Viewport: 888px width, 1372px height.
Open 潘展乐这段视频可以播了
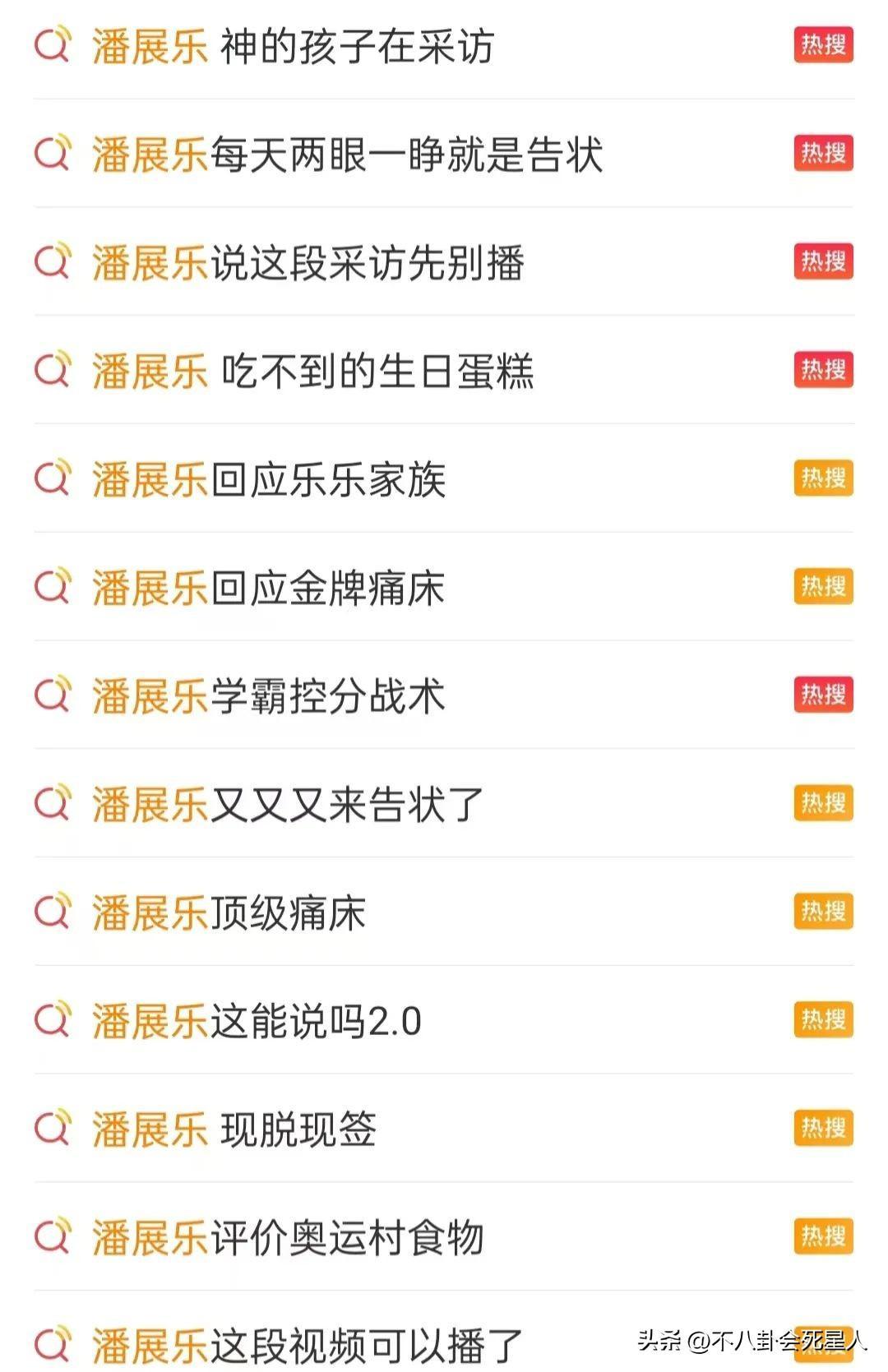[x=308, y=1346]
